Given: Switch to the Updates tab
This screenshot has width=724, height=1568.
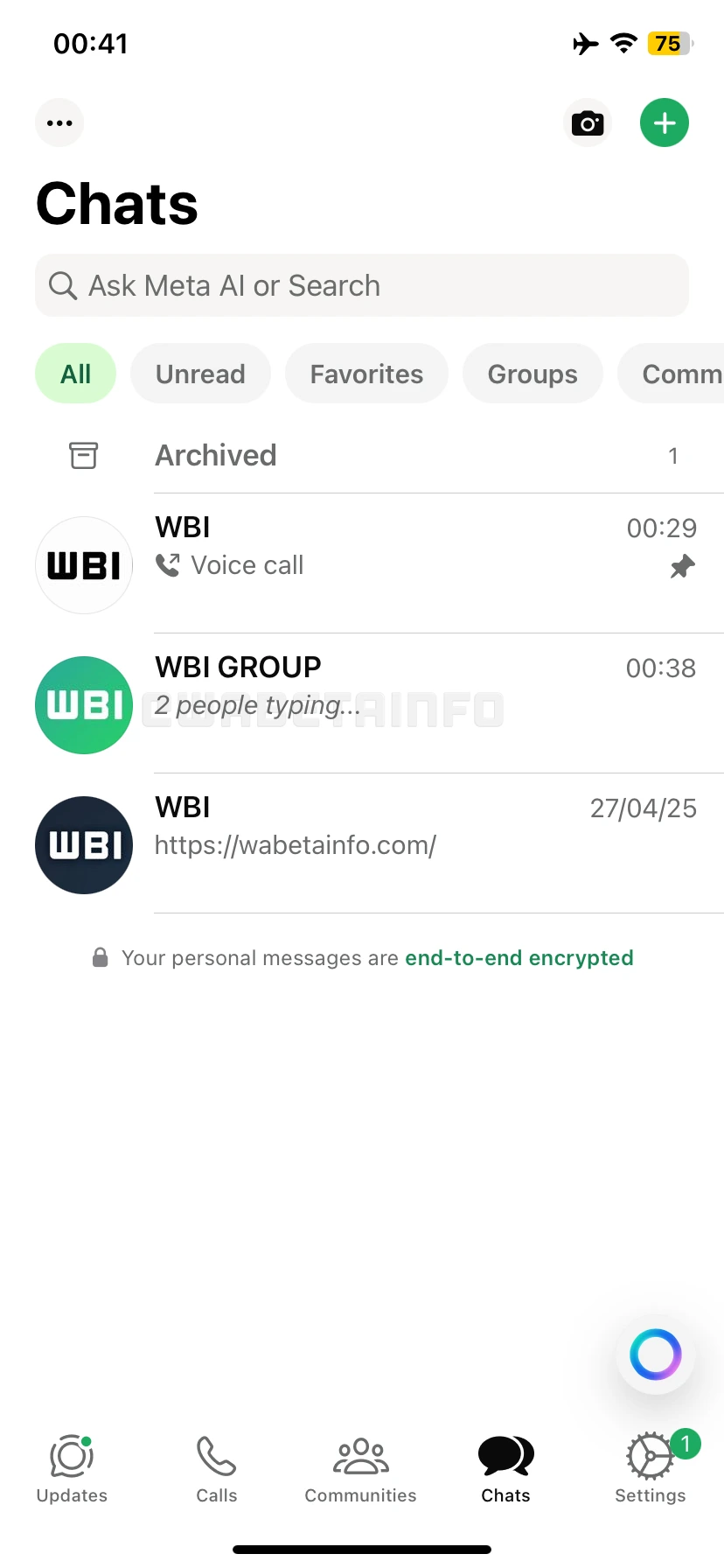Looking at the screenshot, I should (72, 1468).
